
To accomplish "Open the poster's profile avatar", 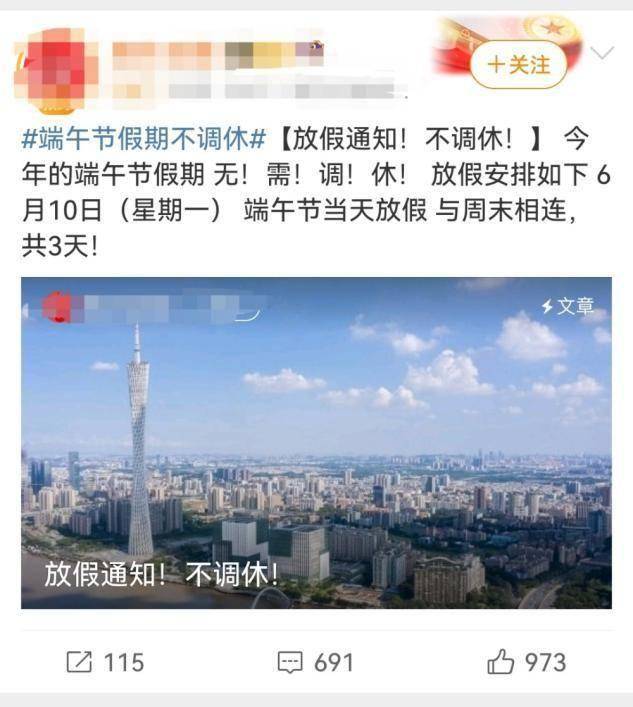I will click(56, 67).
